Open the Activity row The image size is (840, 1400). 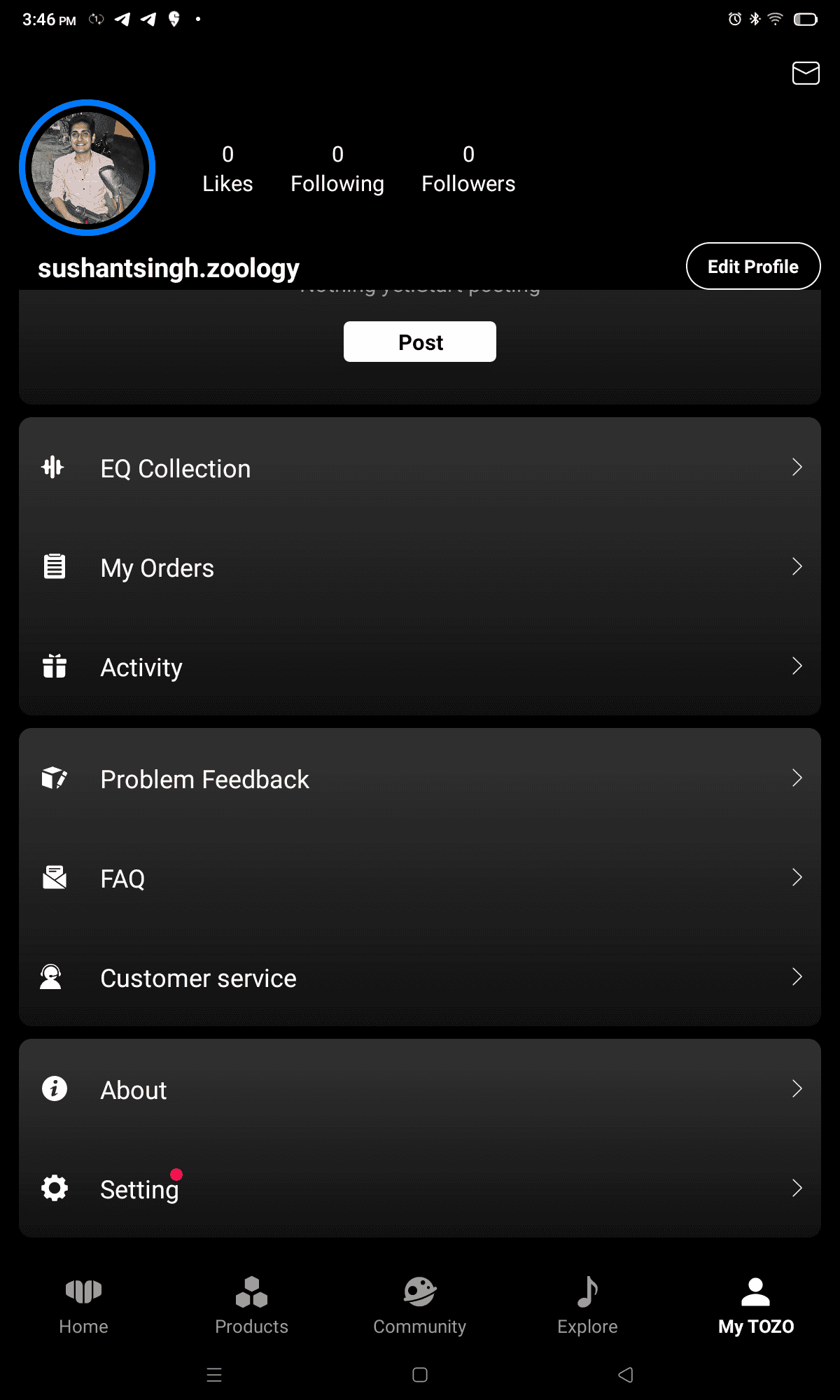coord(420,667)
